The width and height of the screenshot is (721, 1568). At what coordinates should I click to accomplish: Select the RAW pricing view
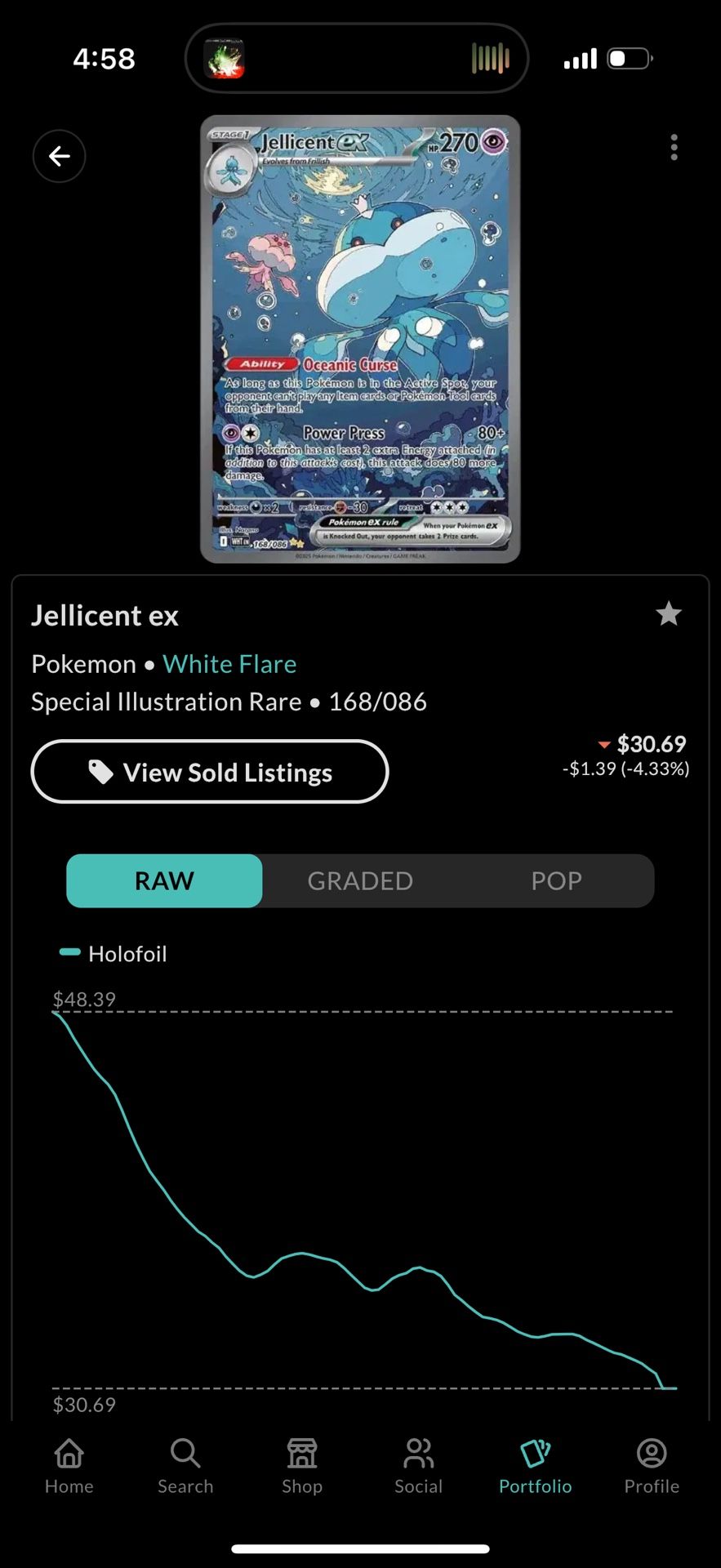(x=163, y=880)
